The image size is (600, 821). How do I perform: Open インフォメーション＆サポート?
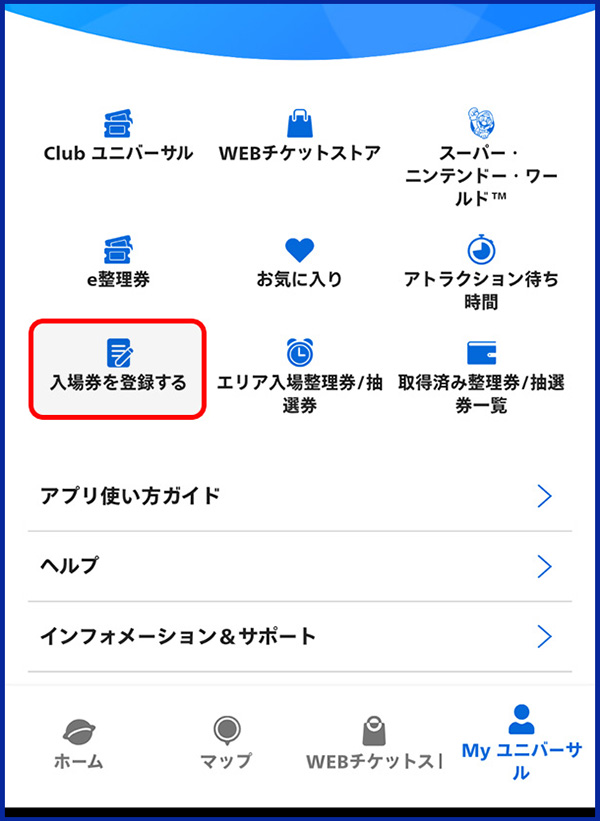(x=298, y=636)
